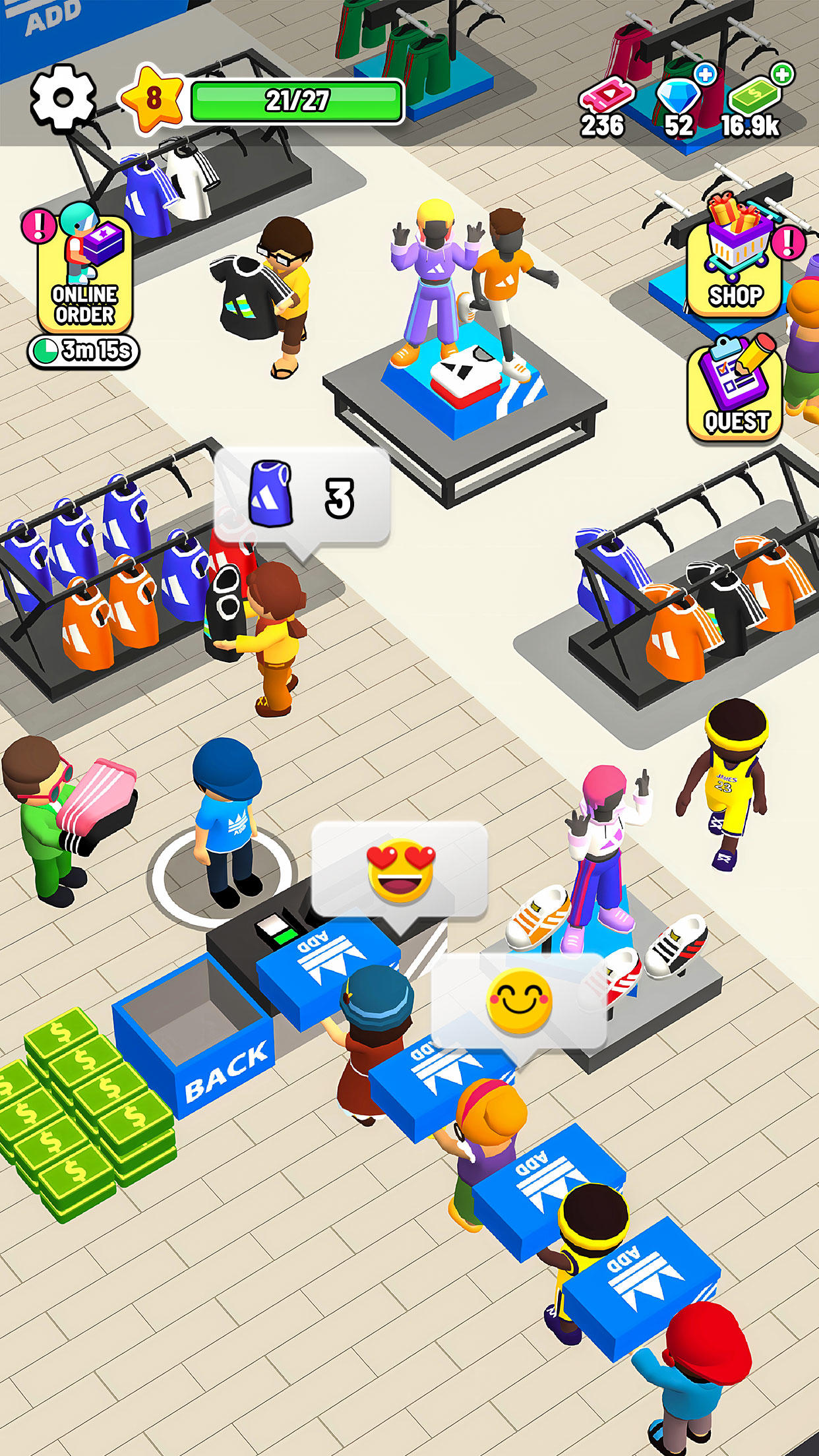Viewport: 819px width, 1456px height.
Task: Add more blue gems
Action: [x=705, y=73]
